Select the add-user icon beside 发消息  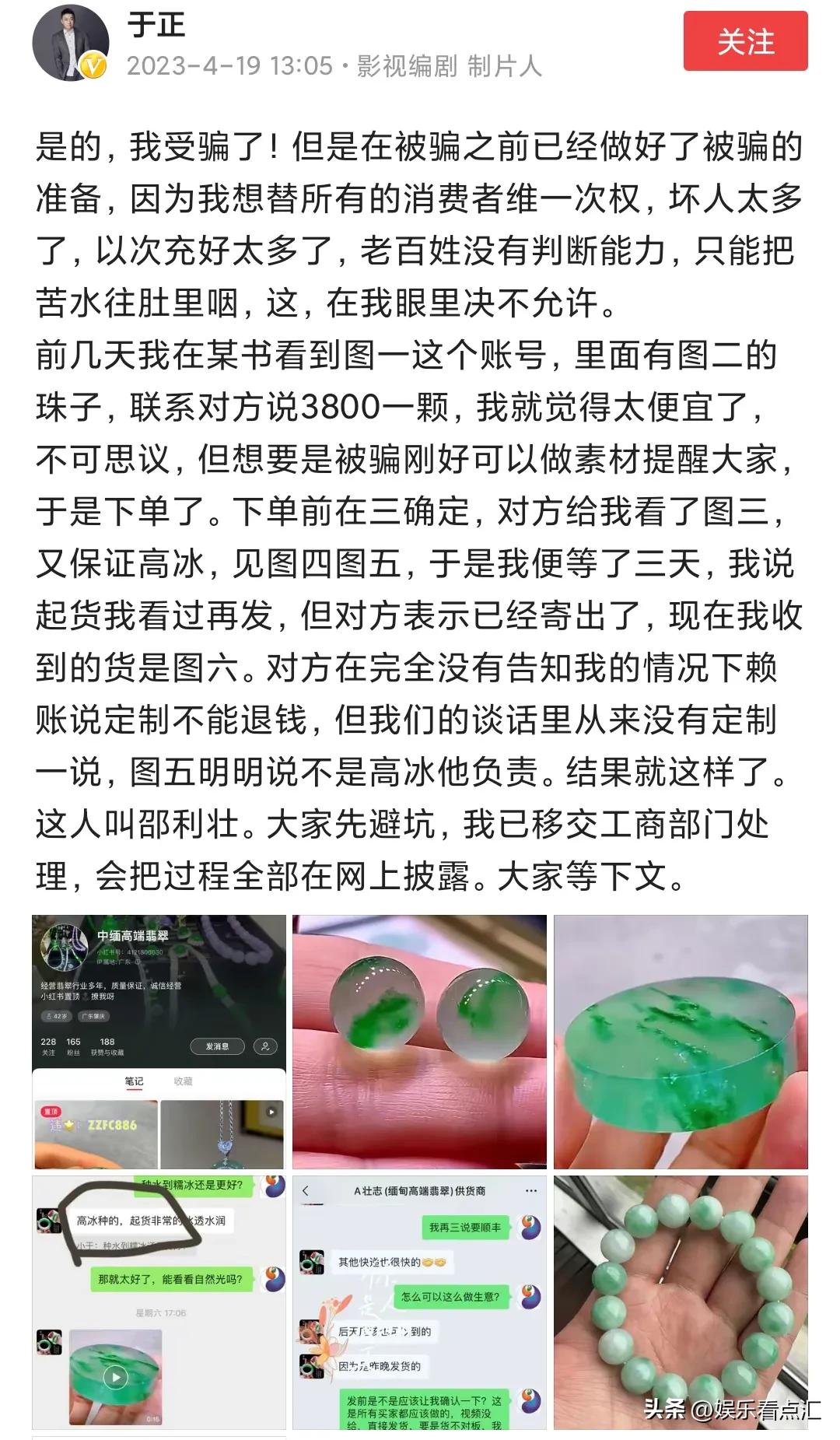pos(264,1046)
